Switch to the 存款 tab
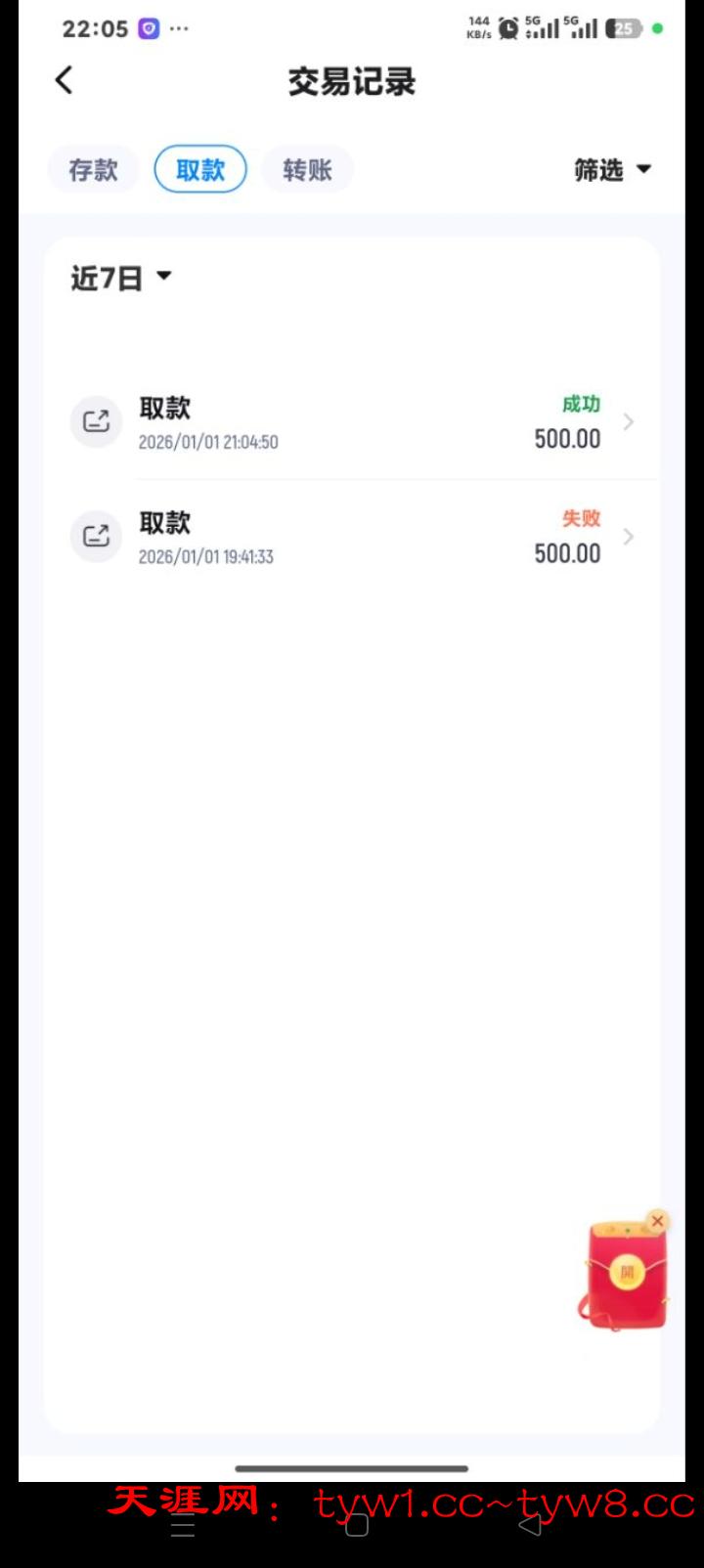This screenshot has height=1568, width=704. 93,170
